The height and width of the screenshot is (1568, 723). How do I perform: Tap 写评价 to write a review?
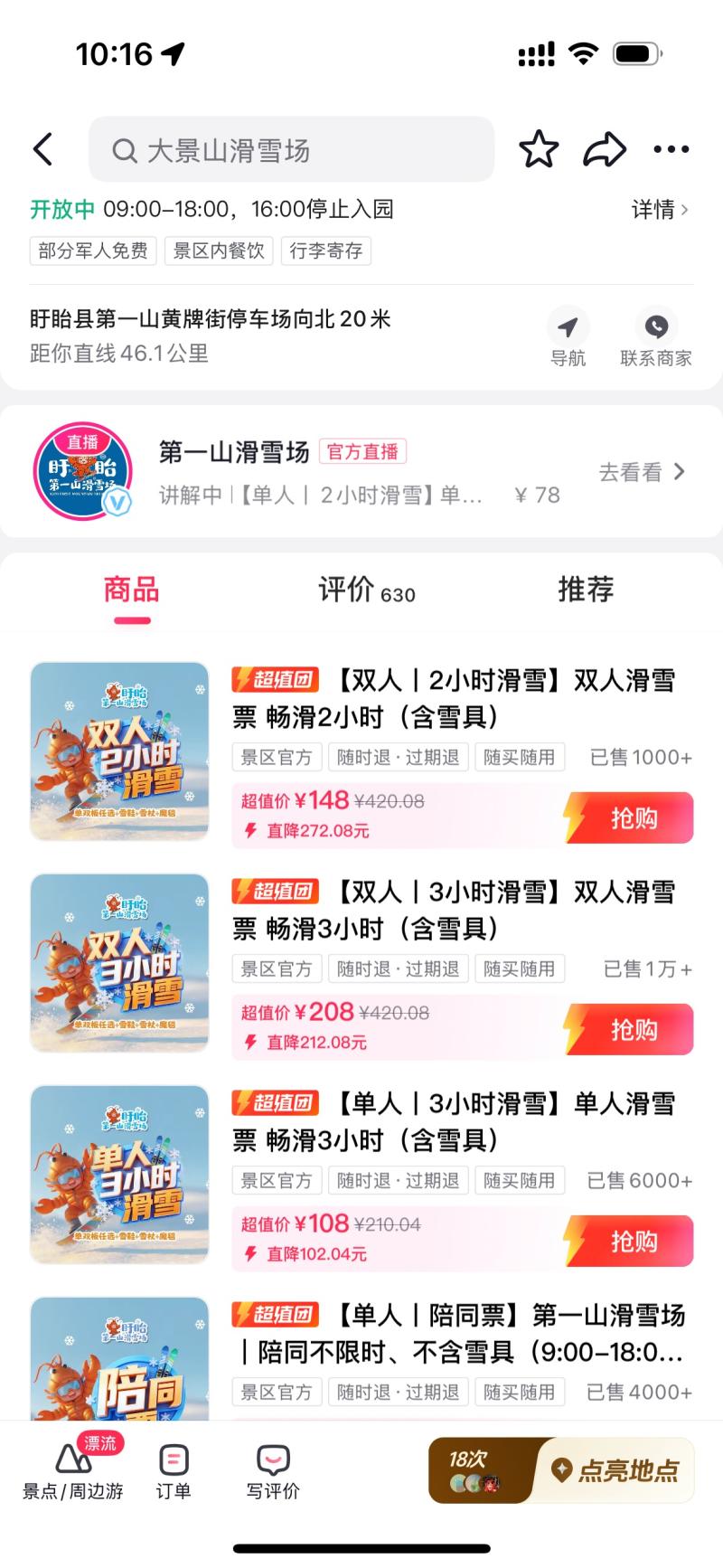272,1471
